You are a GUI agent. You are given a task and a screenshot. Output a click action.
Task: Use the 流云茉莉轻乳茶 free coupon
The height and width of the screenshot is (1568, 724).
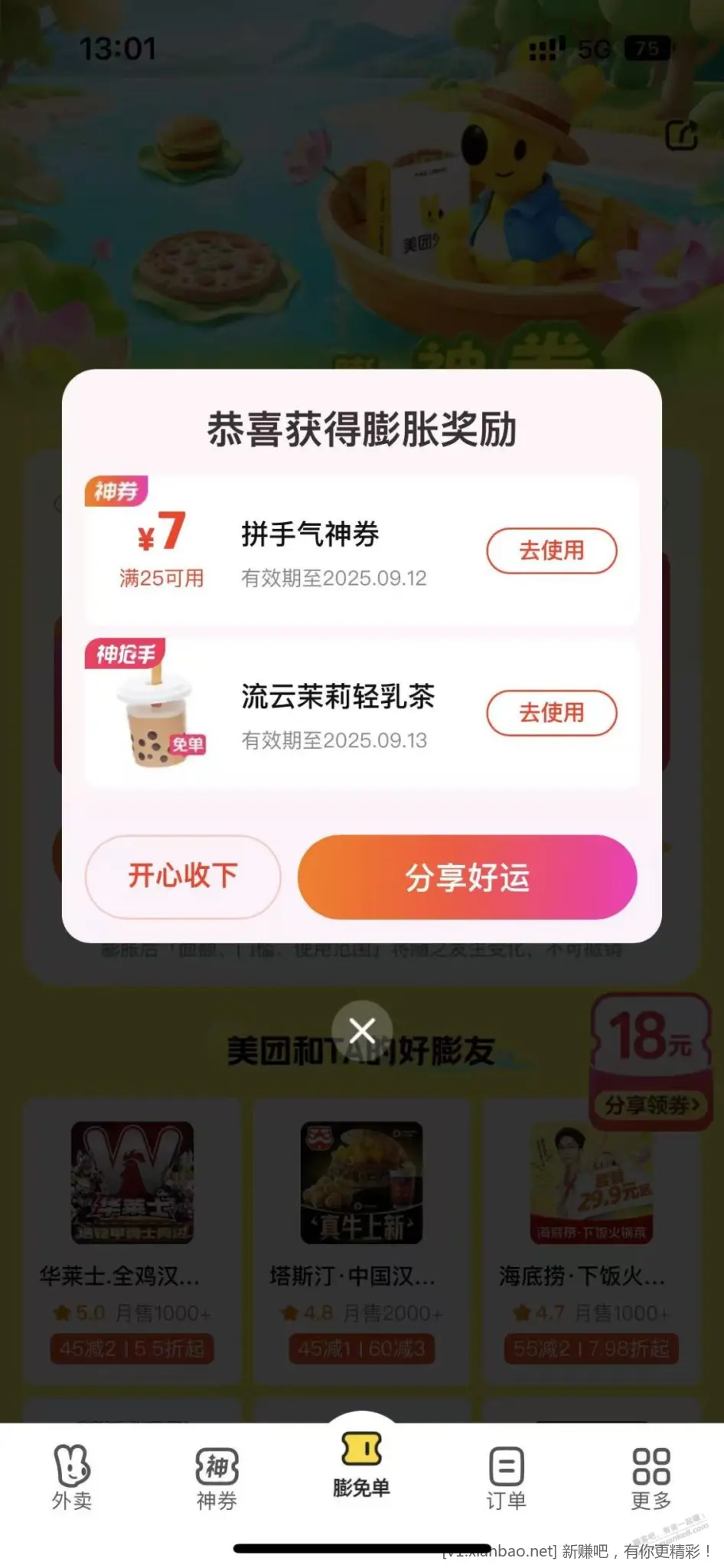pos(551,713)
